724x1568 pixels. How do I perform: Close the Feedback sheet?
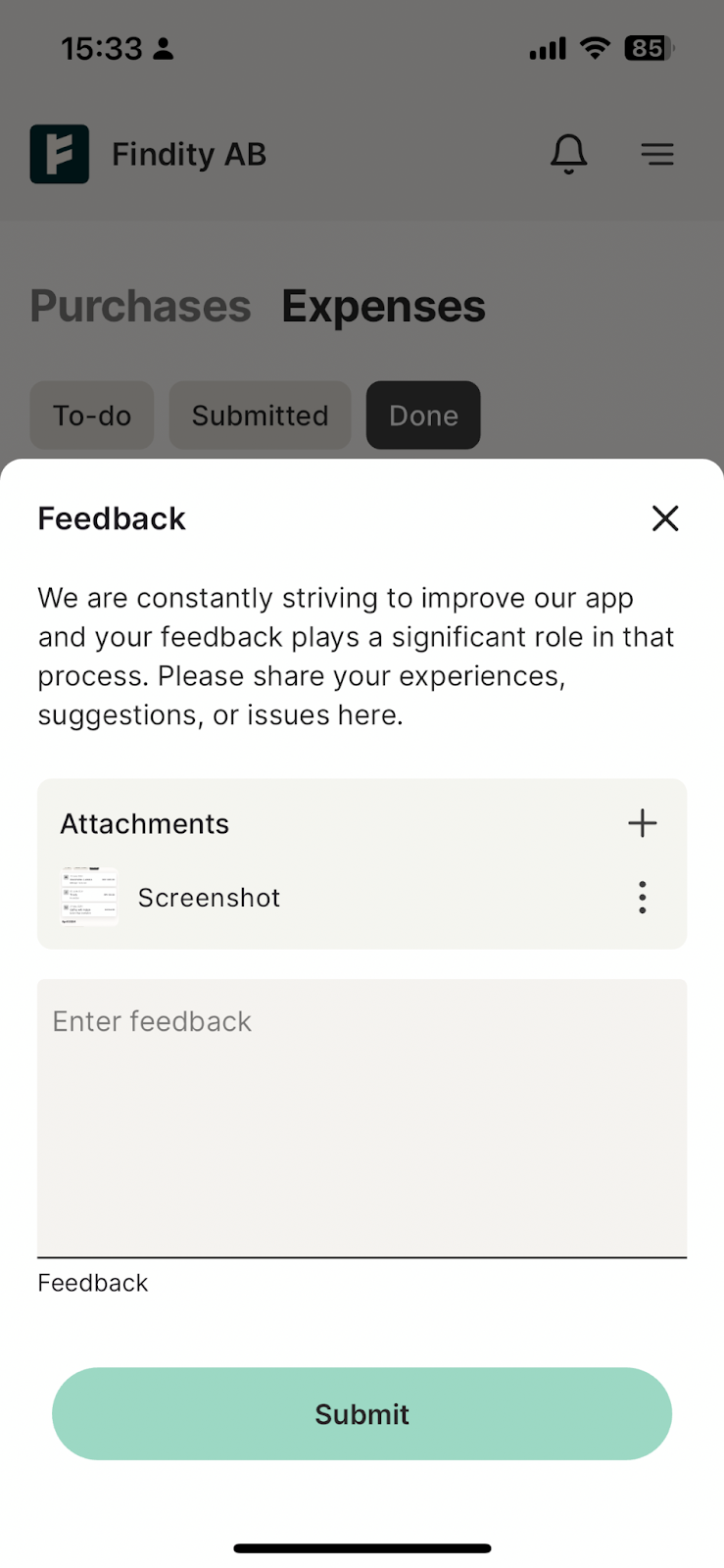(x=665, y=518)
